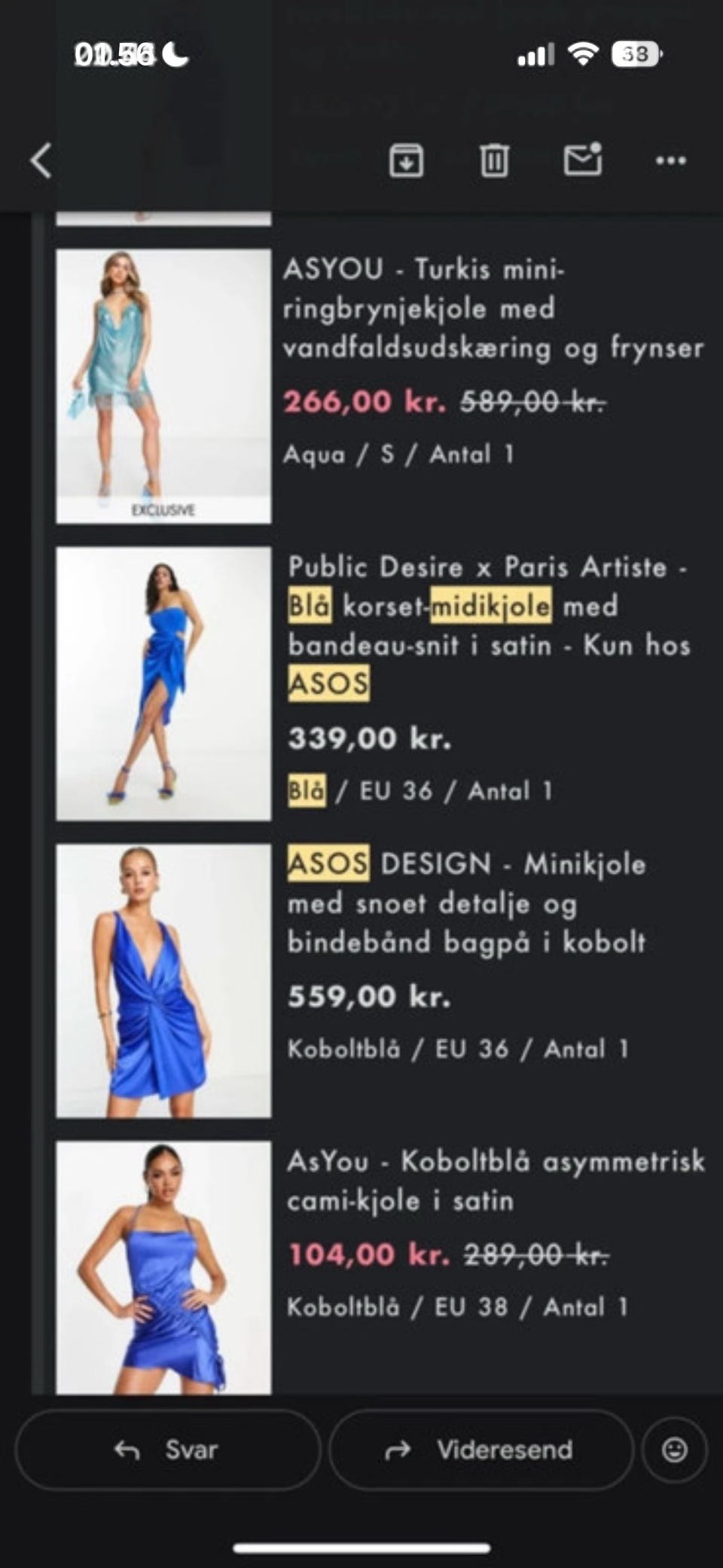723x1568 pixels.
Task: Tap the back arrow to exit email
Action: (39, 160)
